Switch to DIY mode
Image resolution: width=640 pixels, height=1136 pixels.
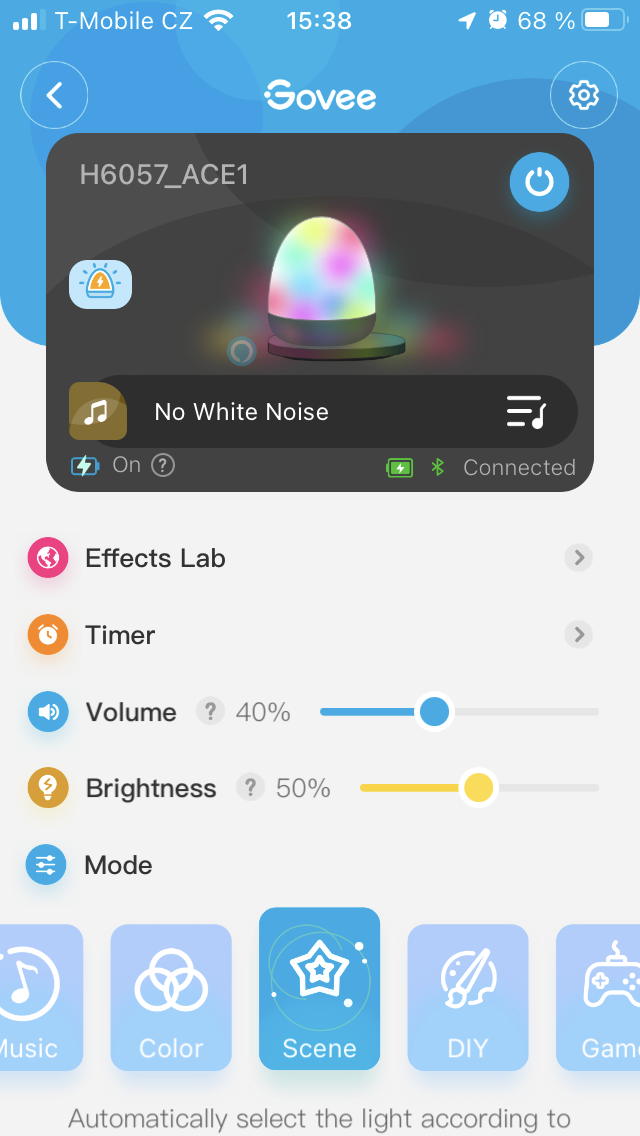[x=467, y=996]
